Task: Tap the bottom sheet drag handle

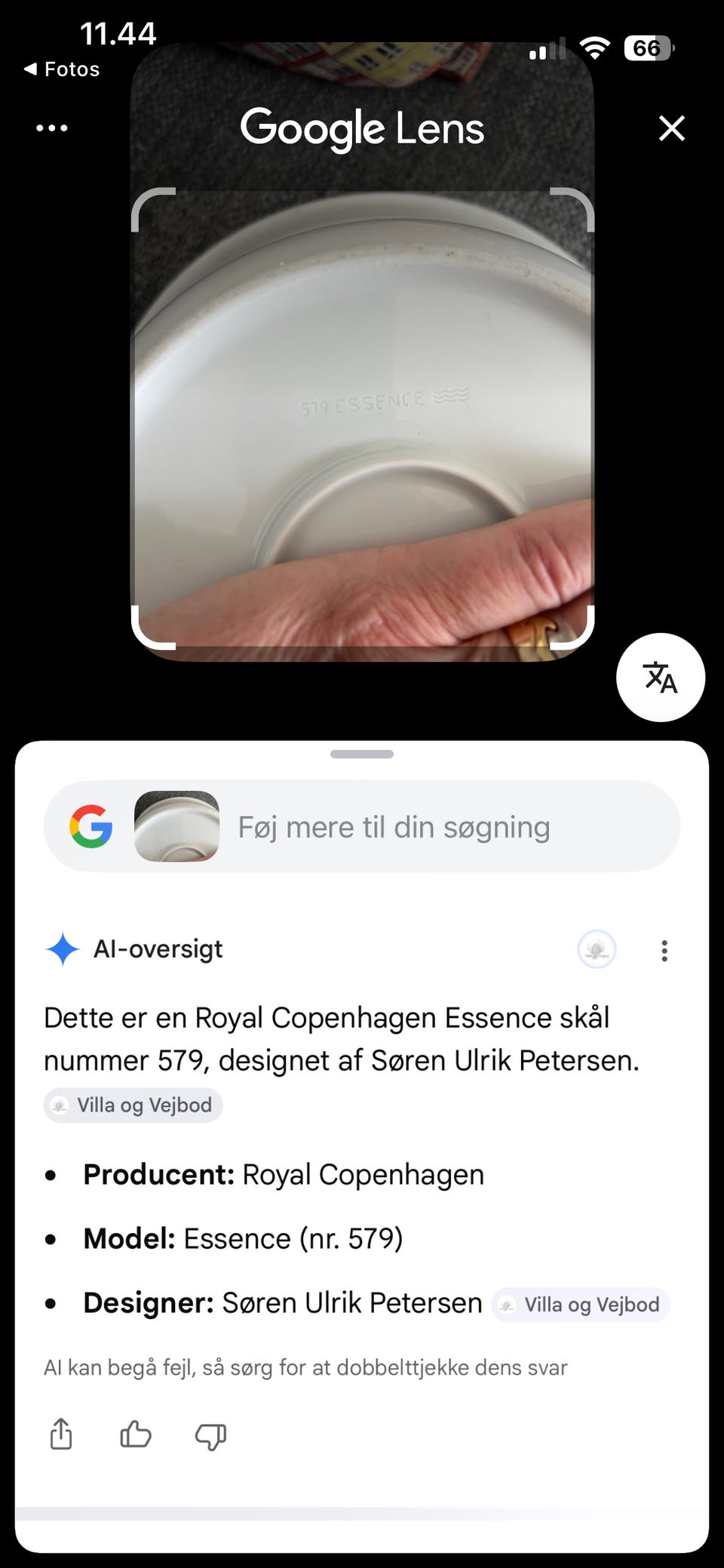Action: click(x=362, y=754)
